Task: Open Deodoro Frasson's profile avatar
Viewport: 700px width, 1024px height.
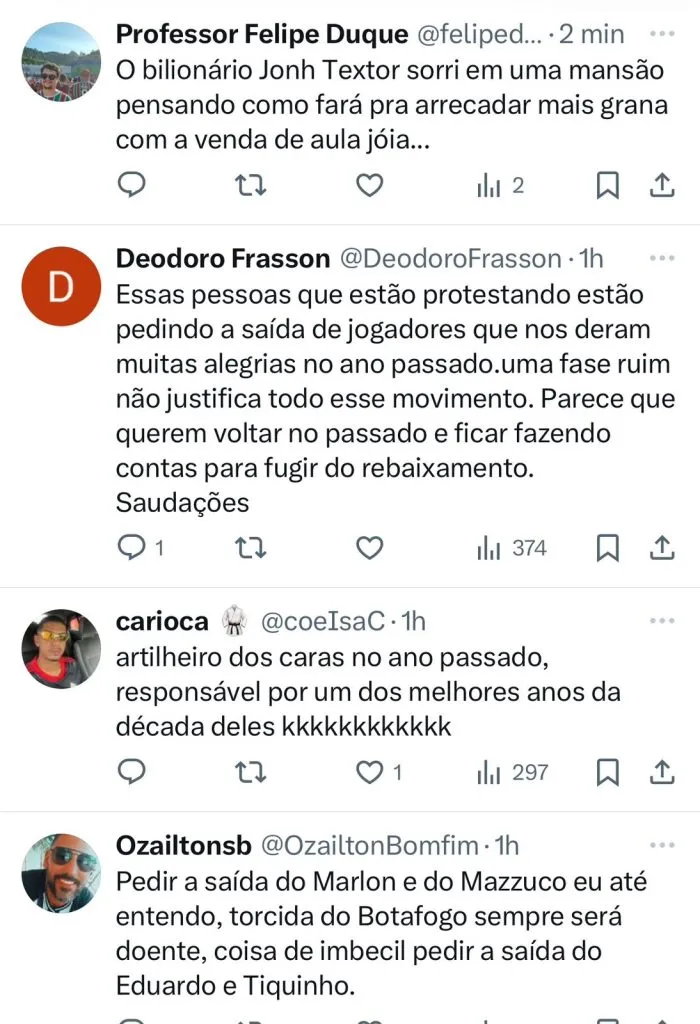Action: [x=61, y=286]
